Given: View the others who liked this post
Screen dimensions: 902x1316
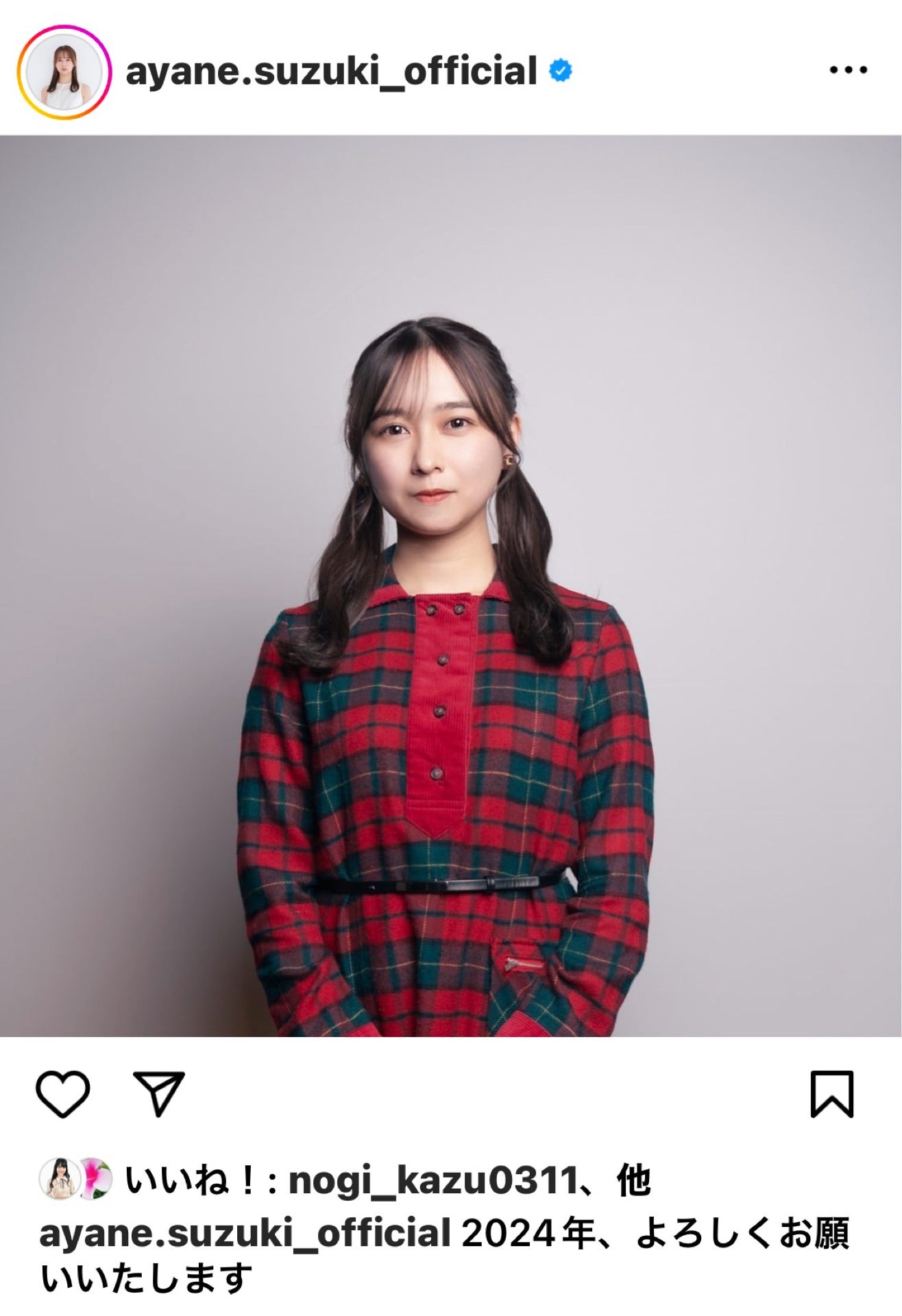Looking at the screenshot, I should click(x=633, y=1182).
